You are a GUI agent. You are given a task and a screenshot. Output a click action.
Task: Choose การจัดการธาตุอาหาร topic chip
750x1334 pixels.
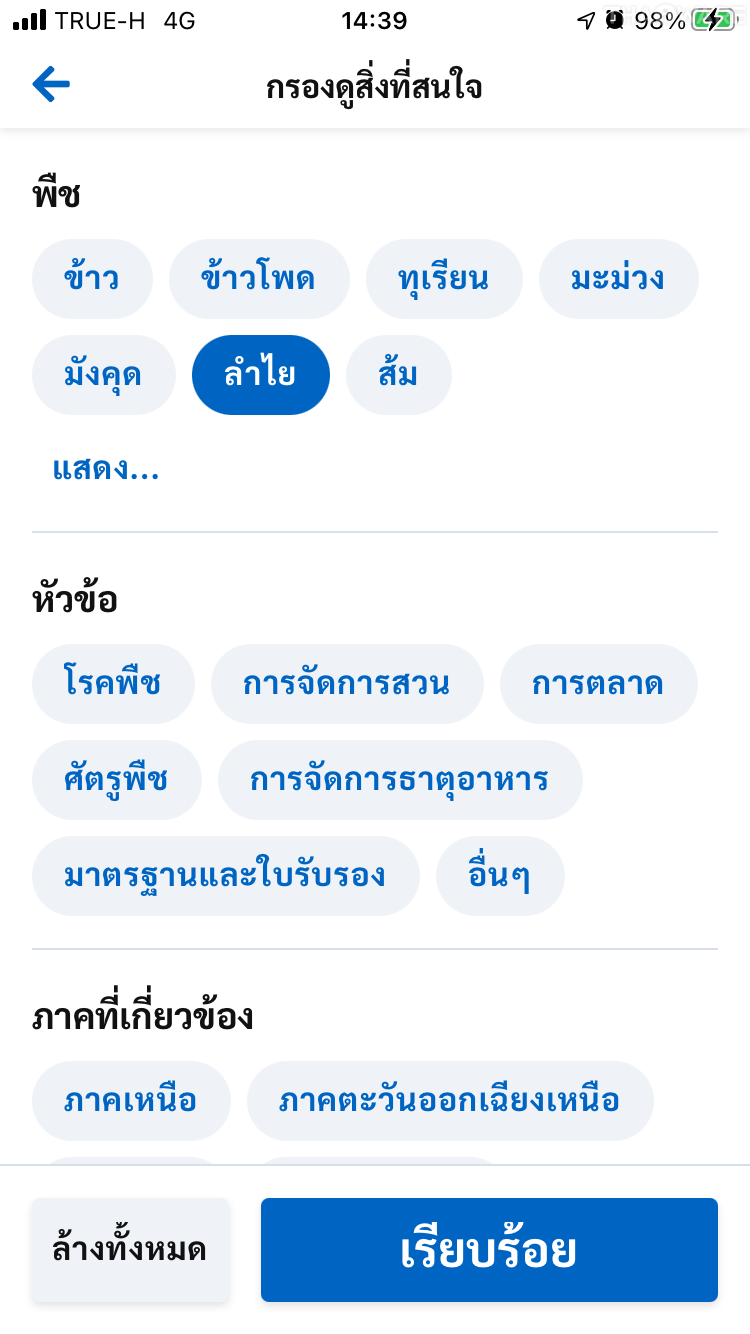(400, 780)
